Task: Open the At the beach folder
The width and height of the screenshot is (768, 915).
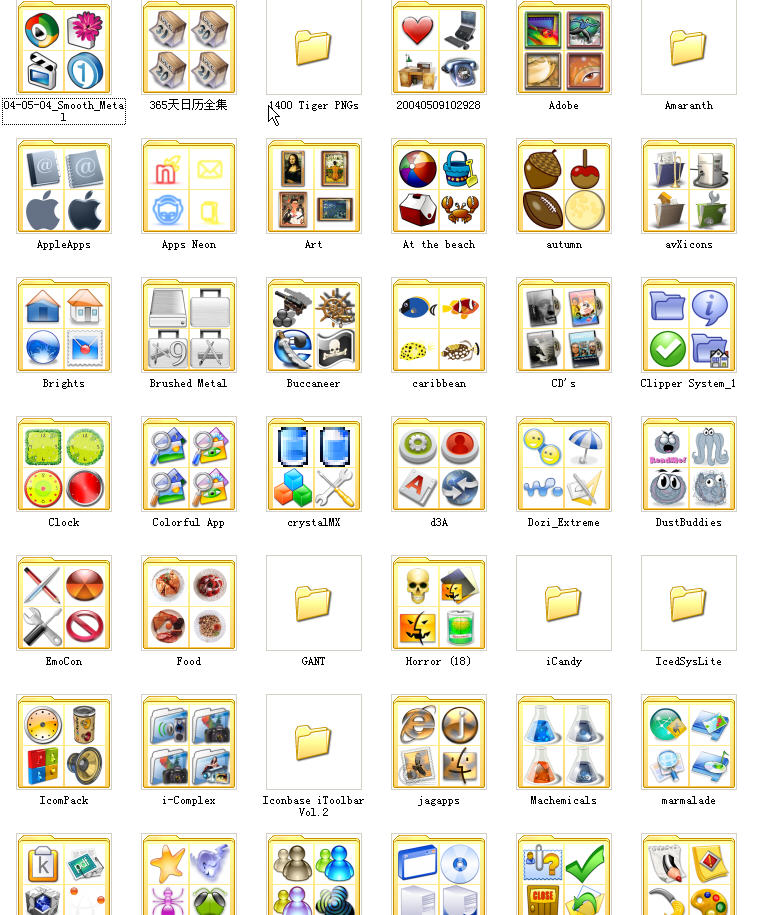Action: (x=439, y=187)
